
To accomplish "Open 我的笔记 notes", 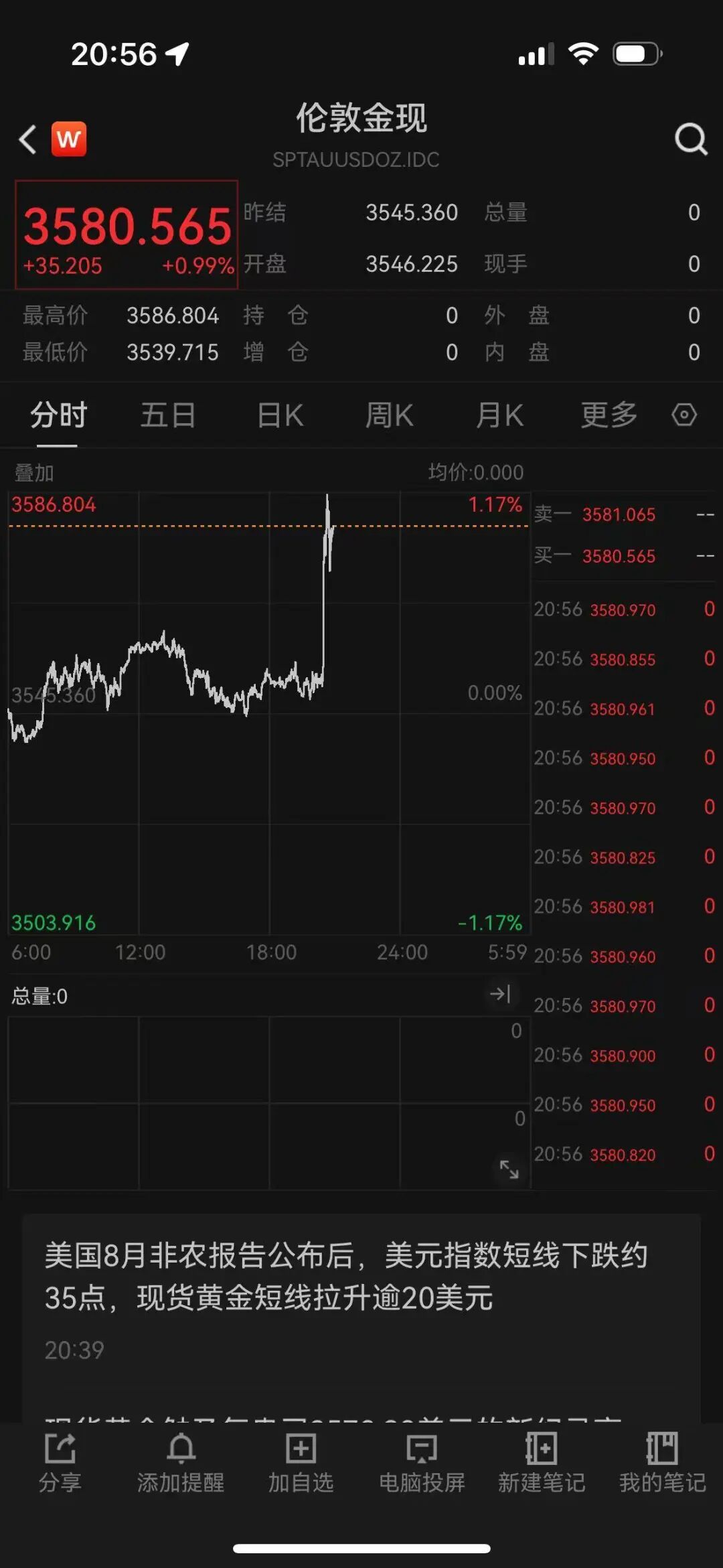I will click(662, 1463).
